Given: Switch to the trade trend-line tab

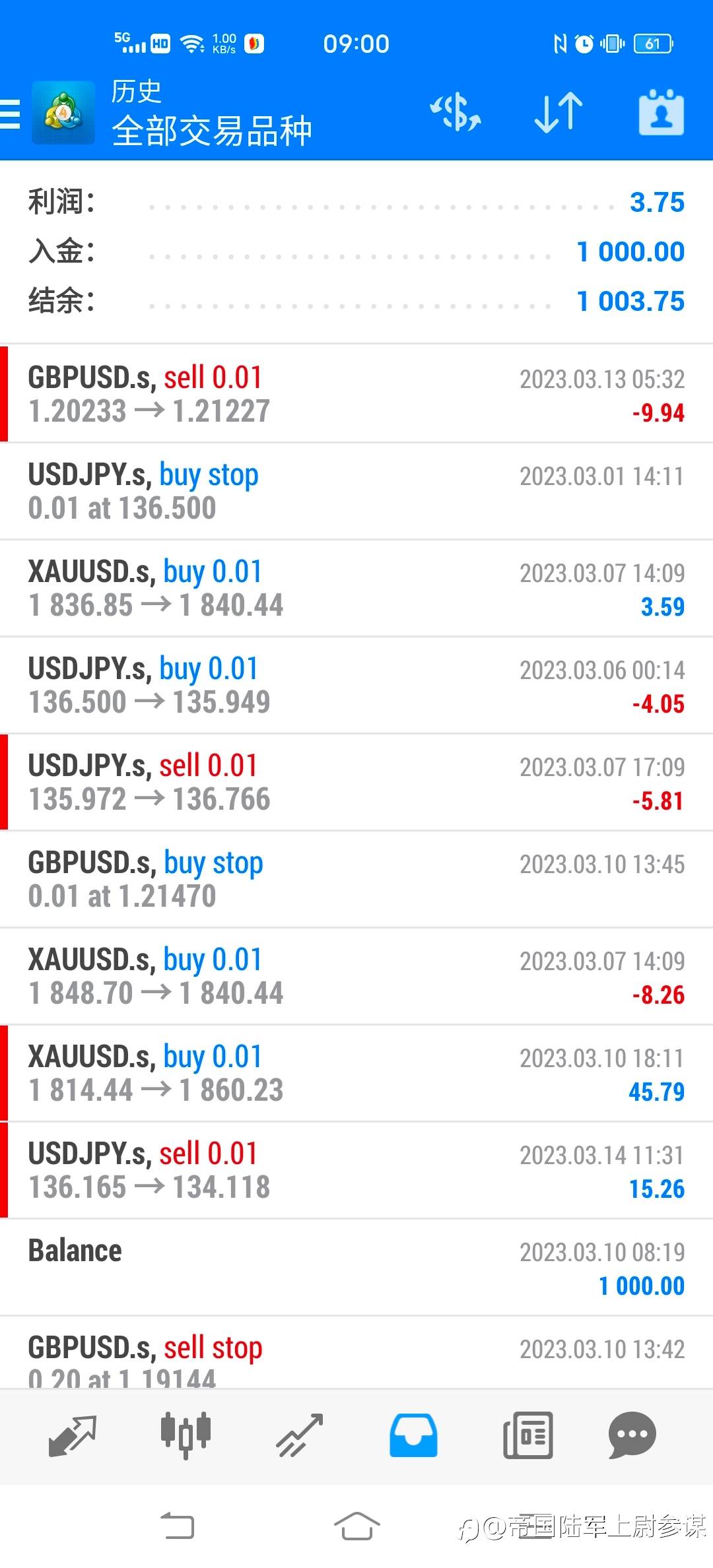Looking at the screenshot, I should (299, 1435).
